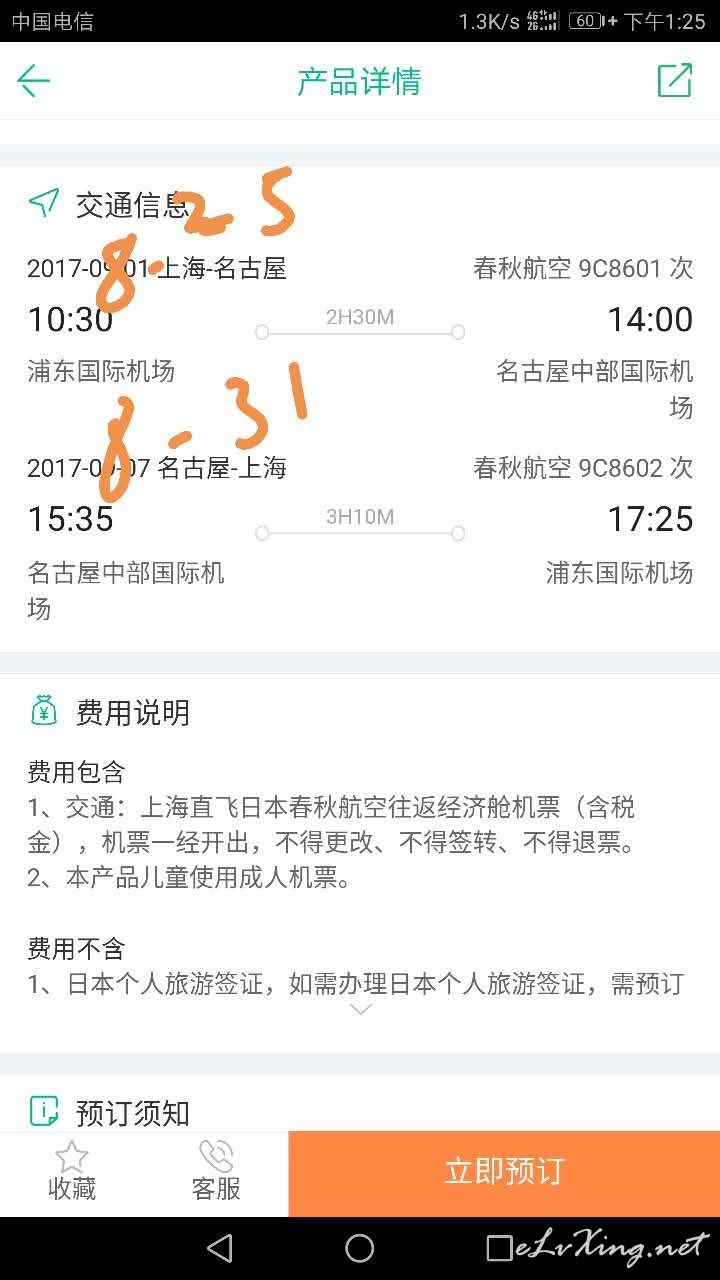Image resolution: width=720 pixels, height=1280 pixels.
Task: Add this product to 收藏 favorites
Action: [72, 1172]
